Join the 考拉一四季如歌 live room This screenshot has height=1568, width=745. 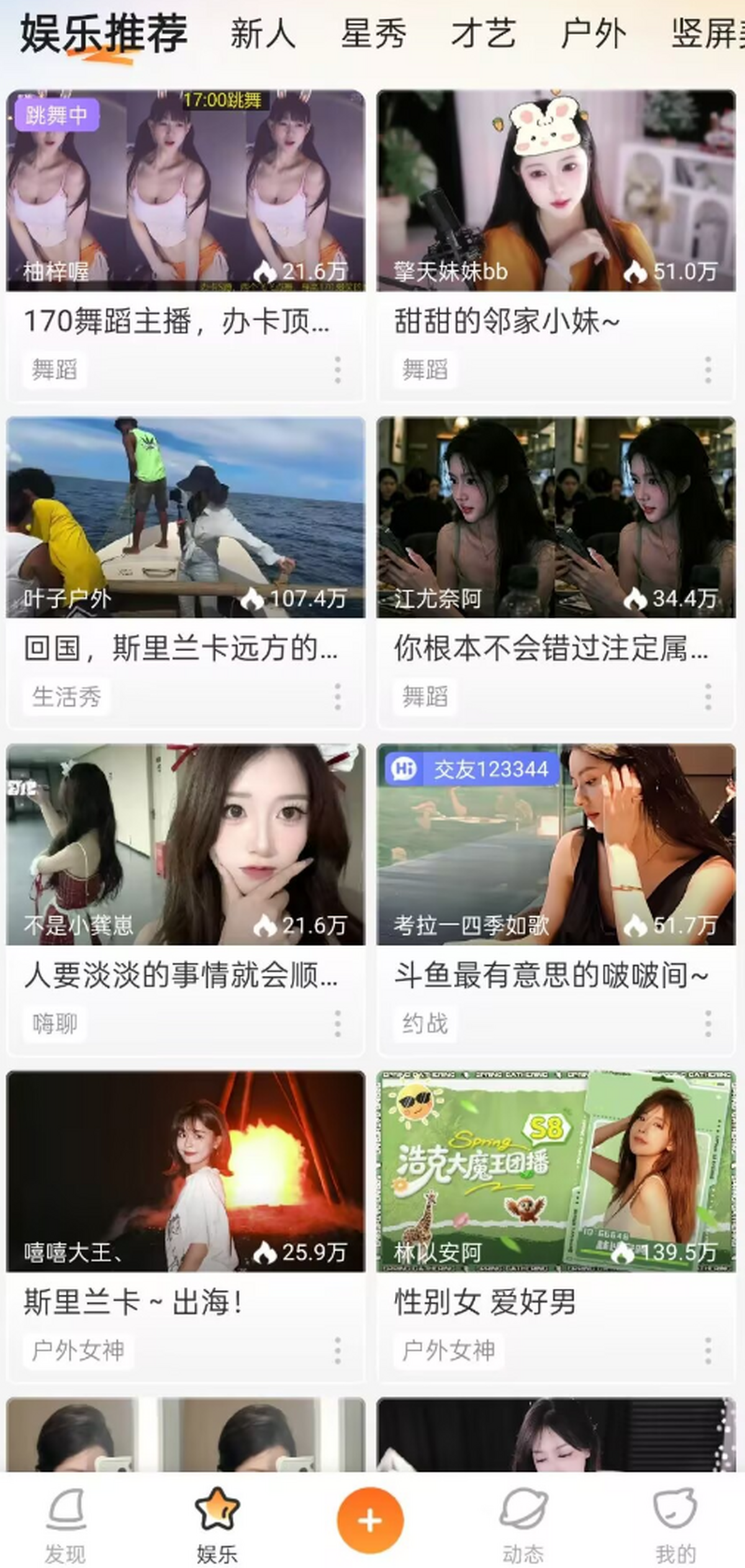coord(556,844)
